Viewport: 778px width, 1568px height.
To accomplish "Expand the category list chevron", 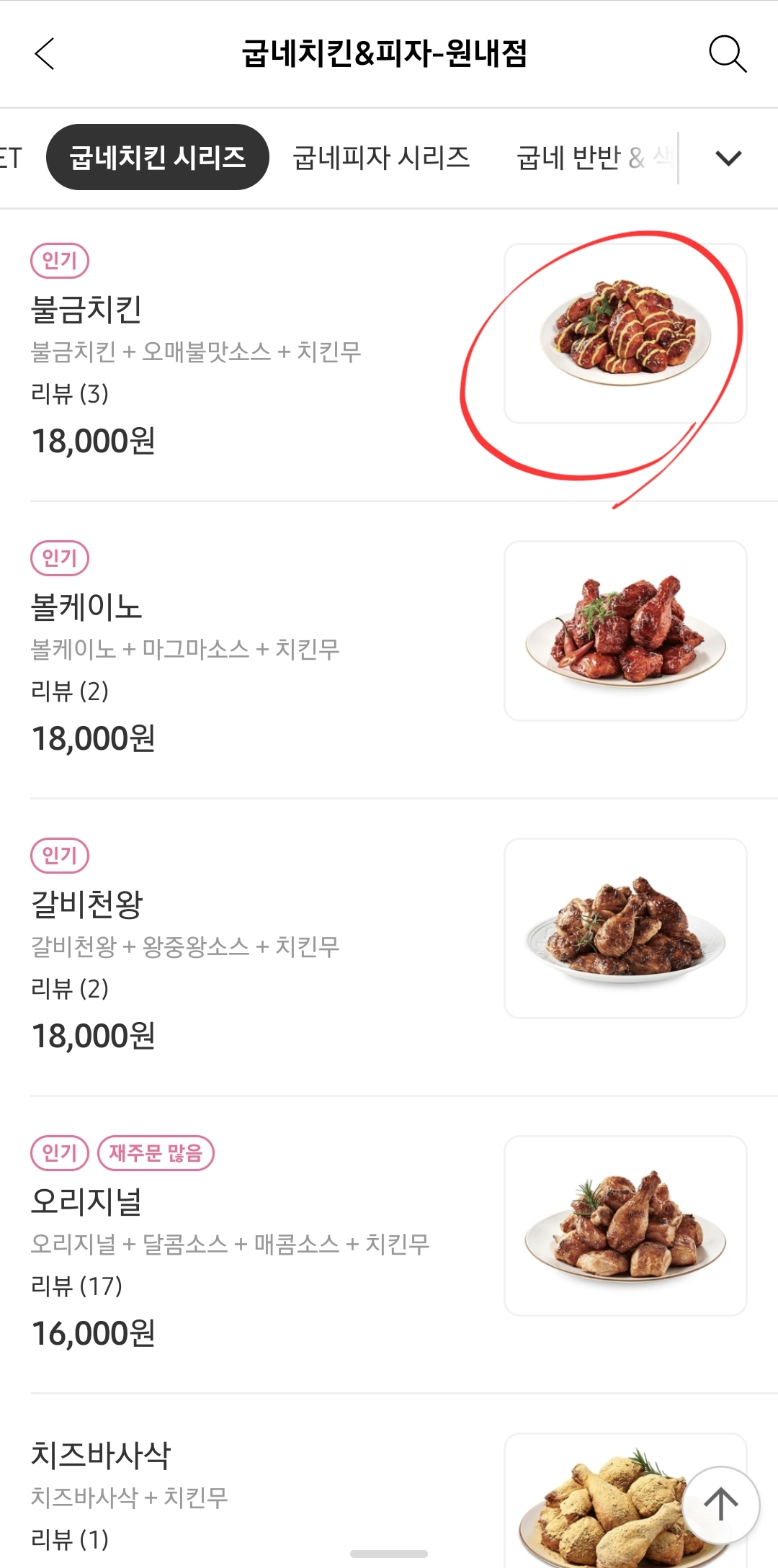I will pyautogui.click(x=728, y=158).
